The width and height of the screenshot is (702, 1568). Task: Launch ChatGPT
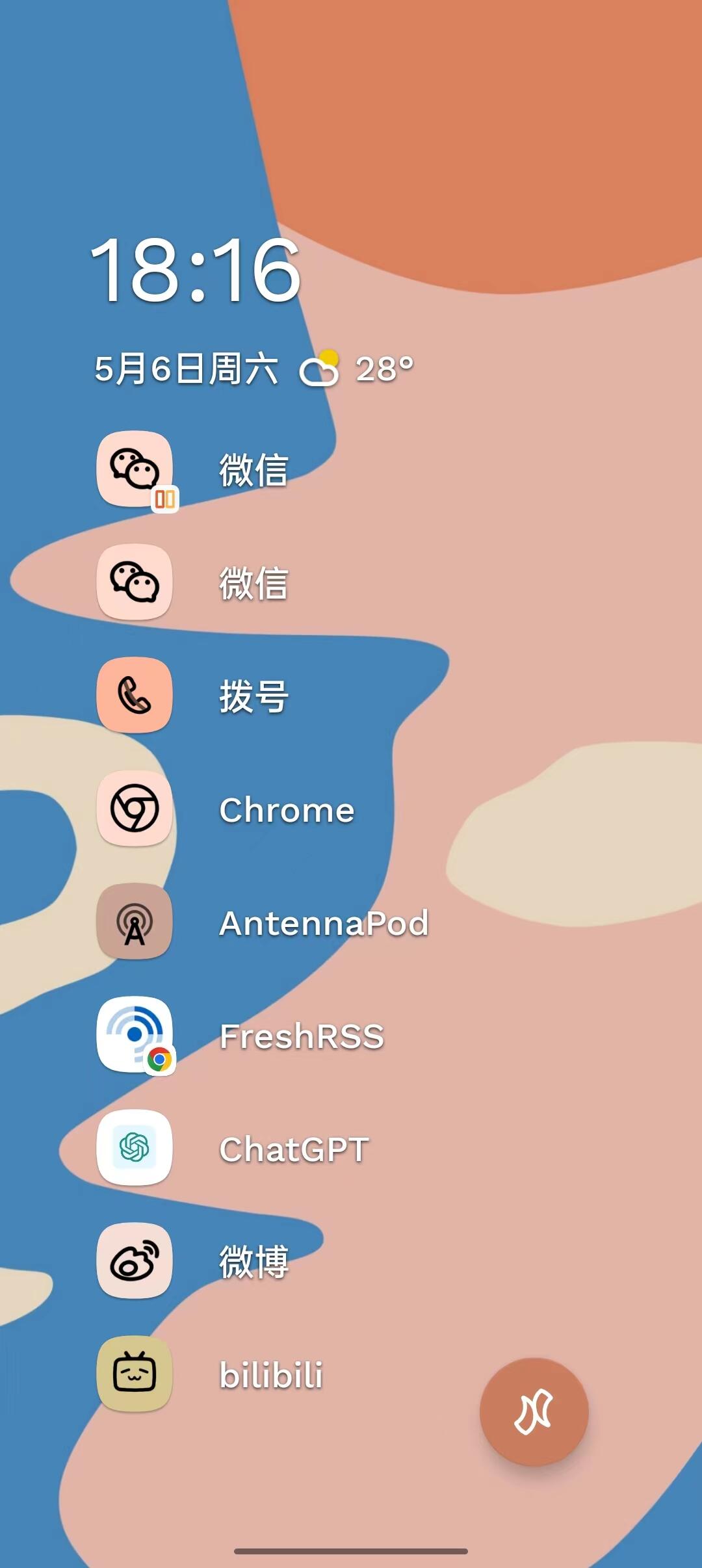click(135, 1148)
